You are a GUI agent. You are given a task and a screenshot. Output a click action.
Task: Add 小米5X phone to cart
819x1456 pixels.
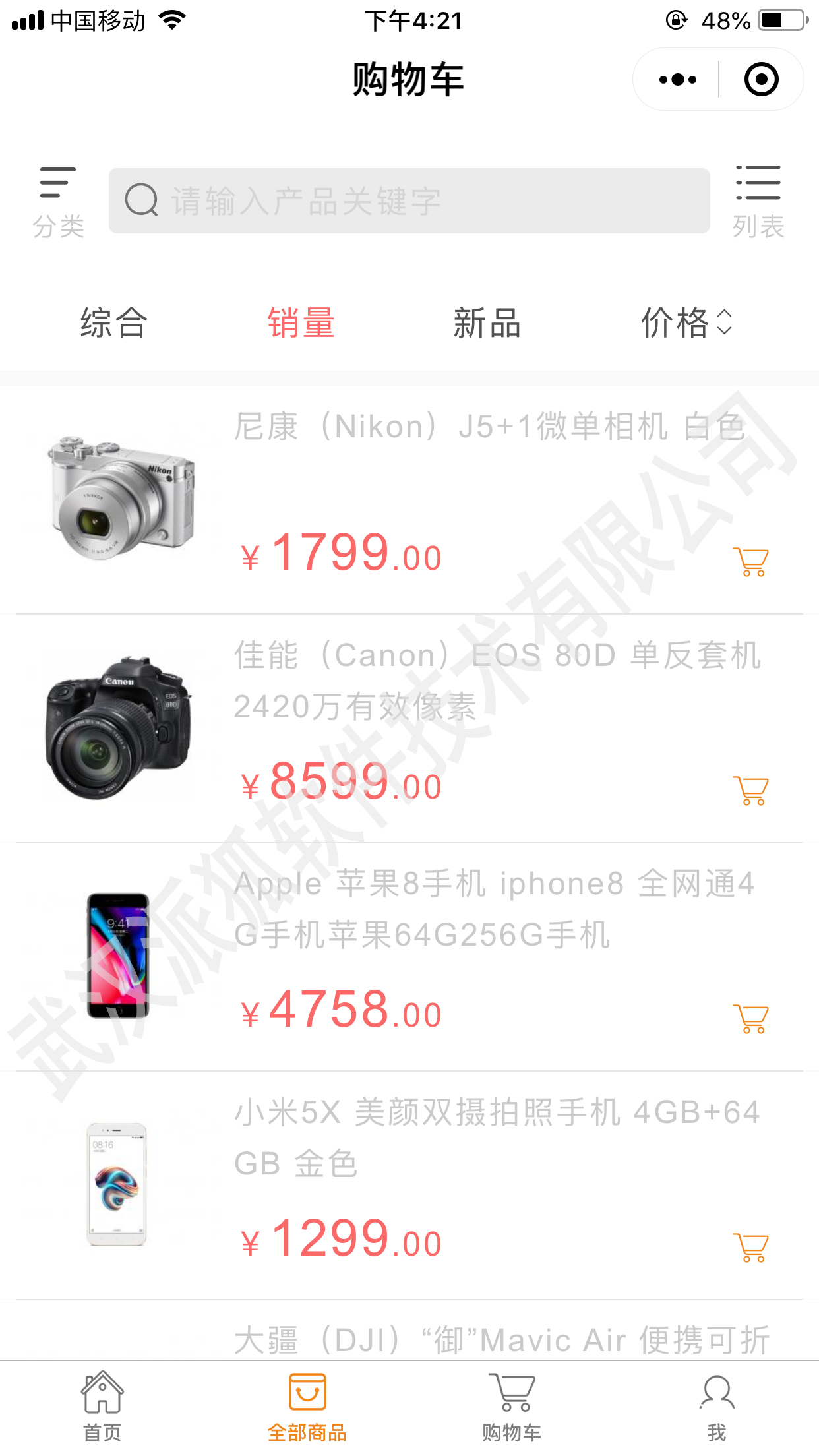(751, 1248)
